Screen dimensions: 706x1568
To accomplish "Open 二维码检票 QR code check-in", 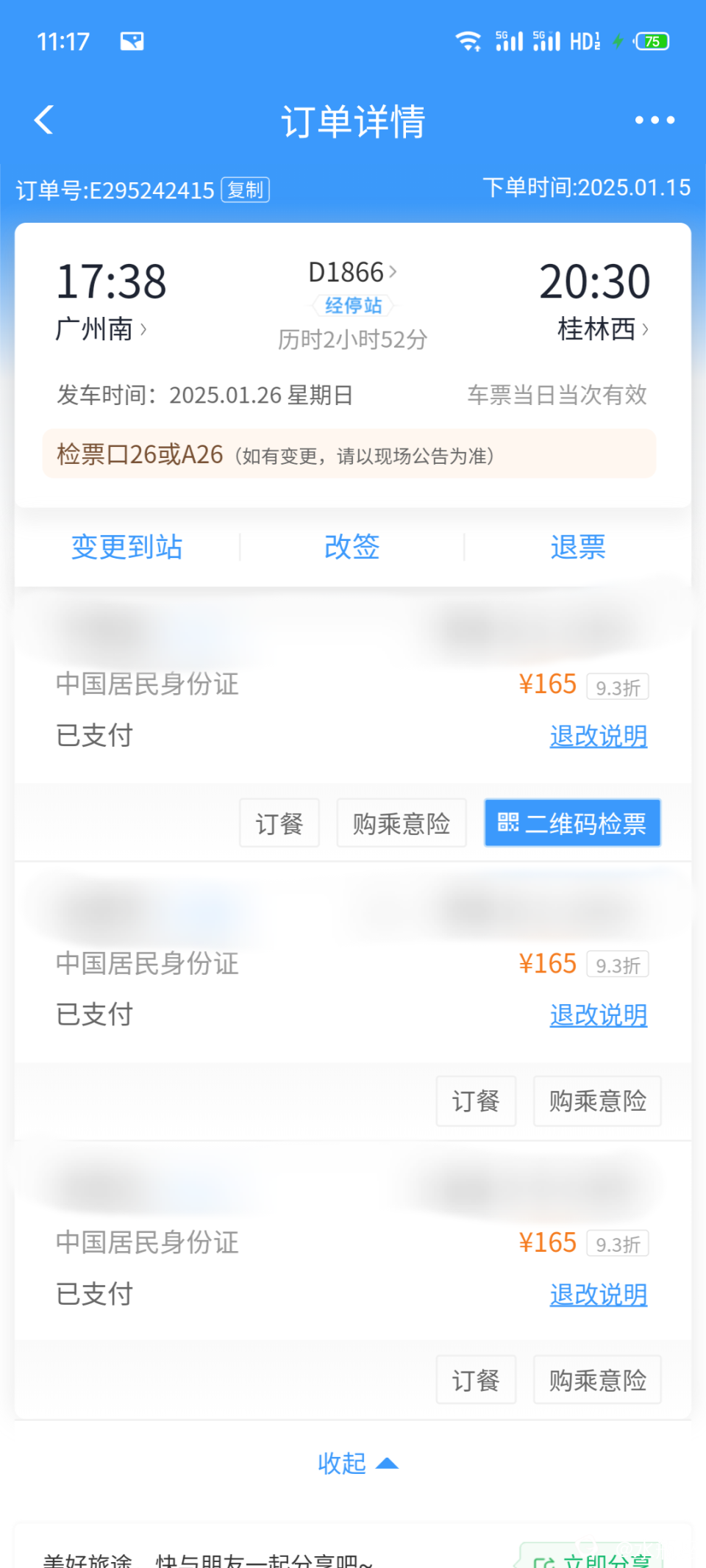I will point(572,823).
